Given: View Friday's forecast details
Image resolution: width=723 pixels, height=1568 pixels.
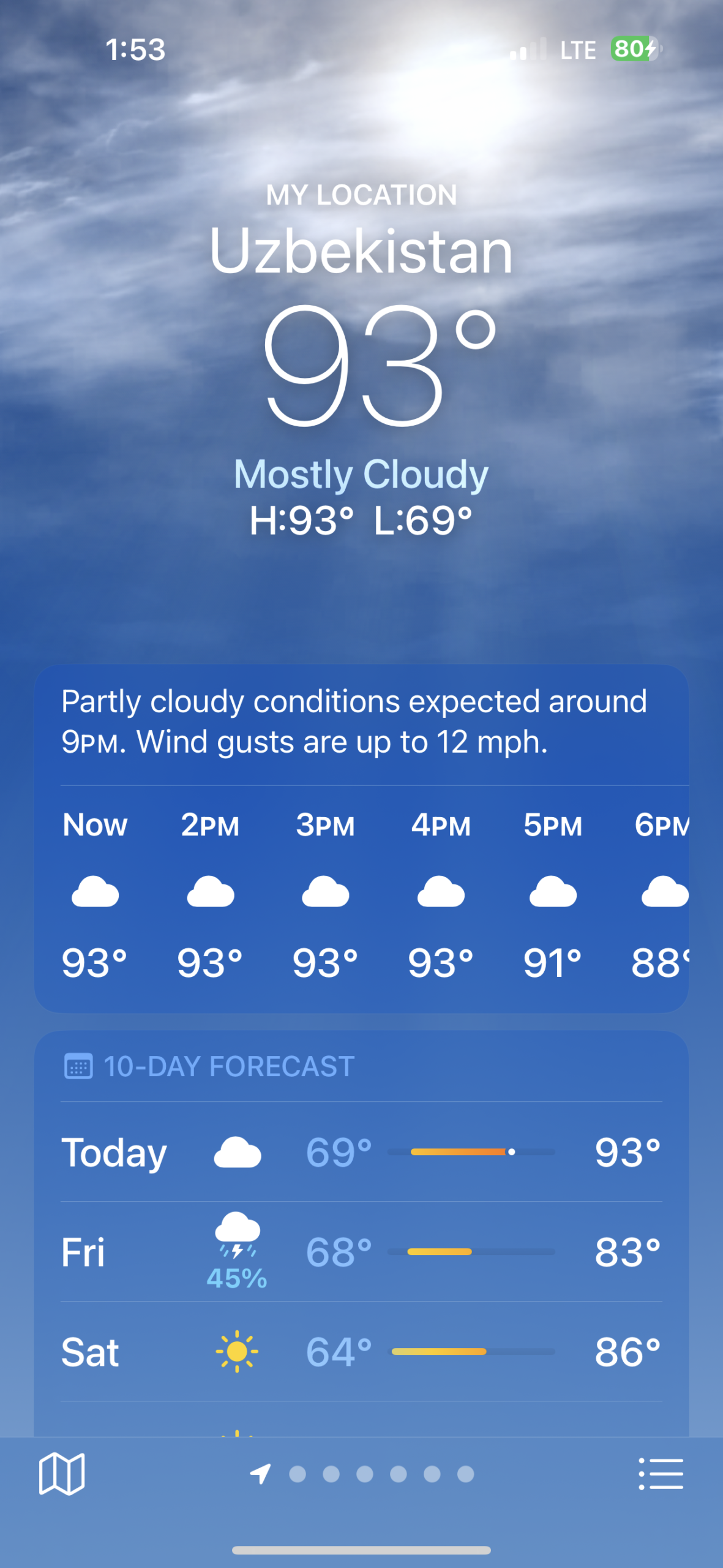Looking at the screenshot, I should (361, 1252).
